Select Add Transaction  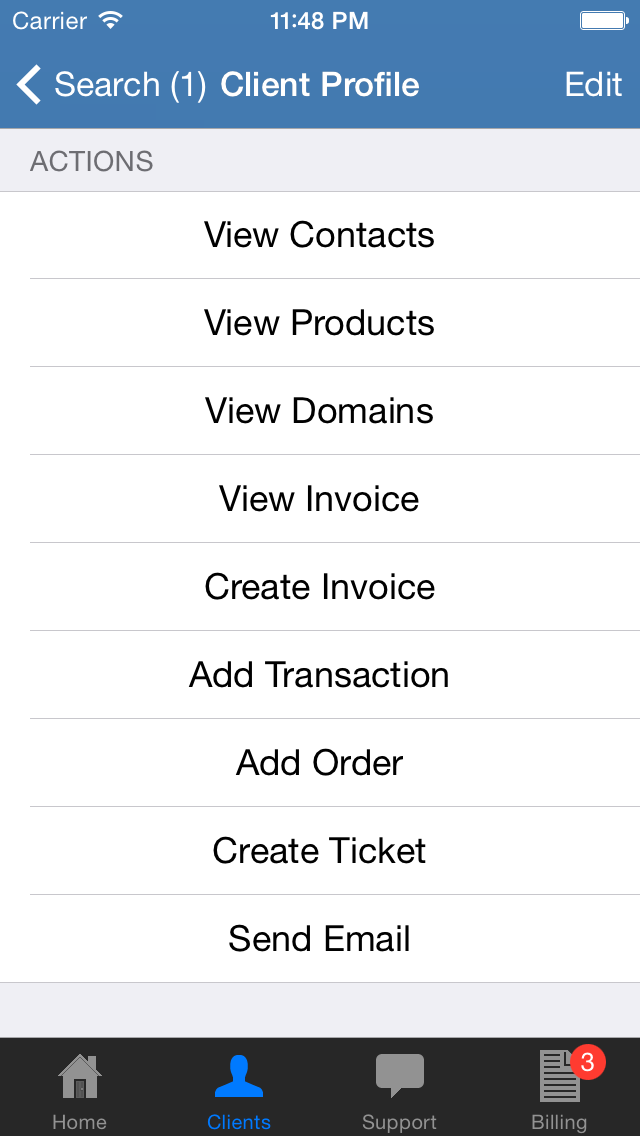(320, 675)
